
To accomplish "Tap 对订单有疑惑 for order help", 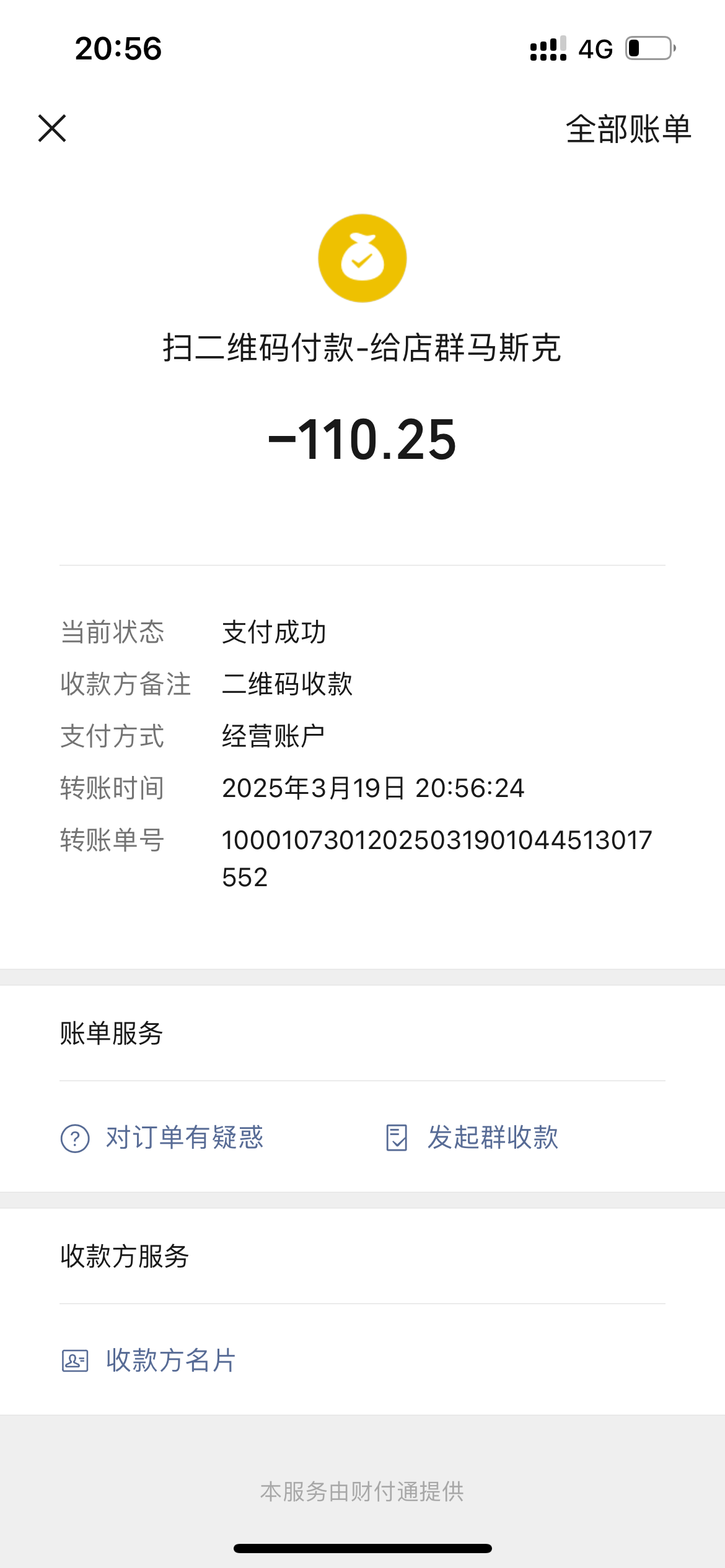I will click(162, 1138).
